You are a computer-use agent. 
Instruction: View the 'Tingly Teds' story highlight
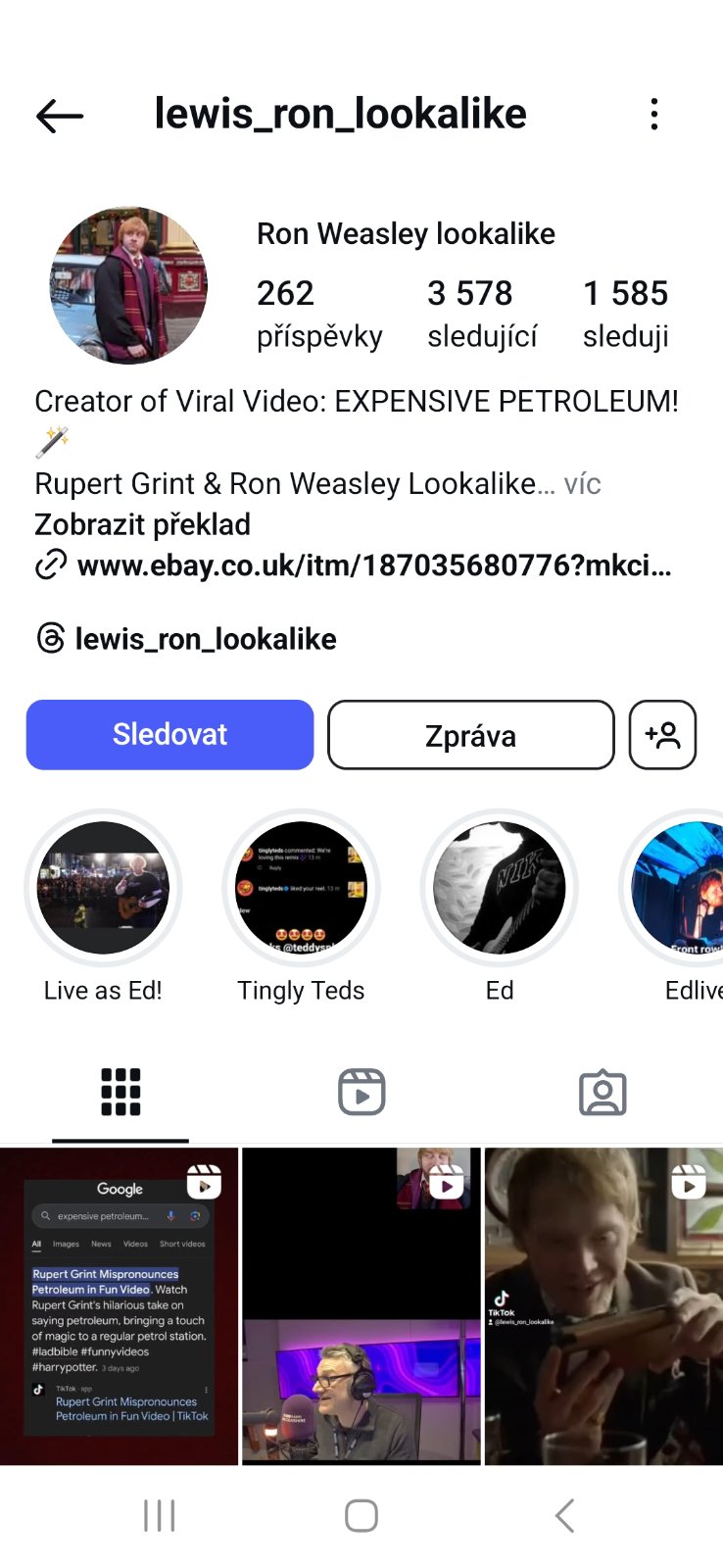click(301, 888)
